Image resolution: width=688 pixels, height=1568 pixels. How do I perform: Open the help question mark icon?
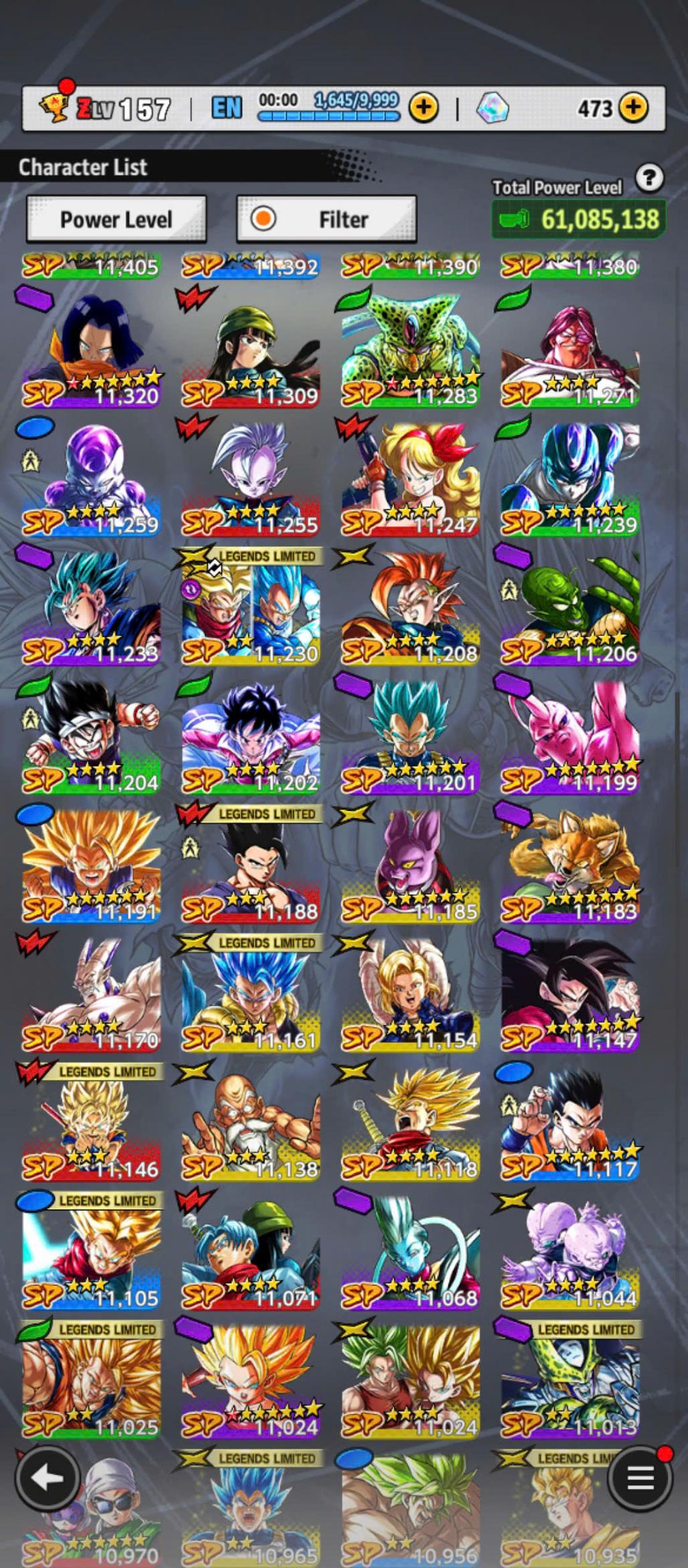(649, 178)
